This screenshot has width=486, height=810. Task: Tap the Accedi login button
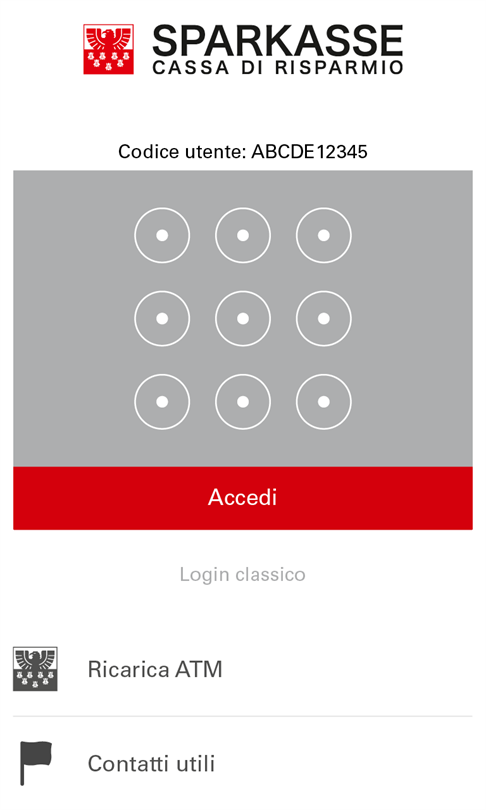click(243, 498)
